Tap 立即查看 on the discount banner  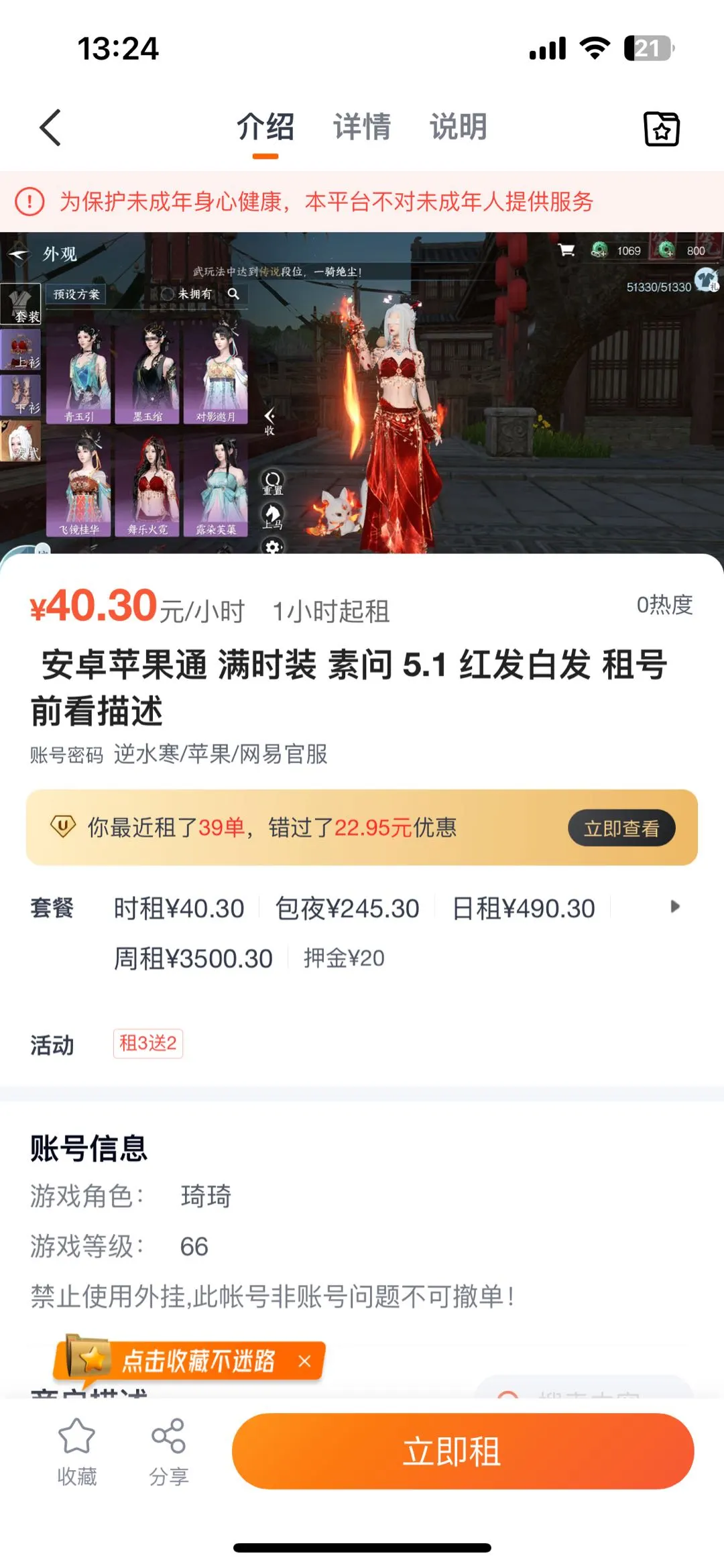[621, 828]
